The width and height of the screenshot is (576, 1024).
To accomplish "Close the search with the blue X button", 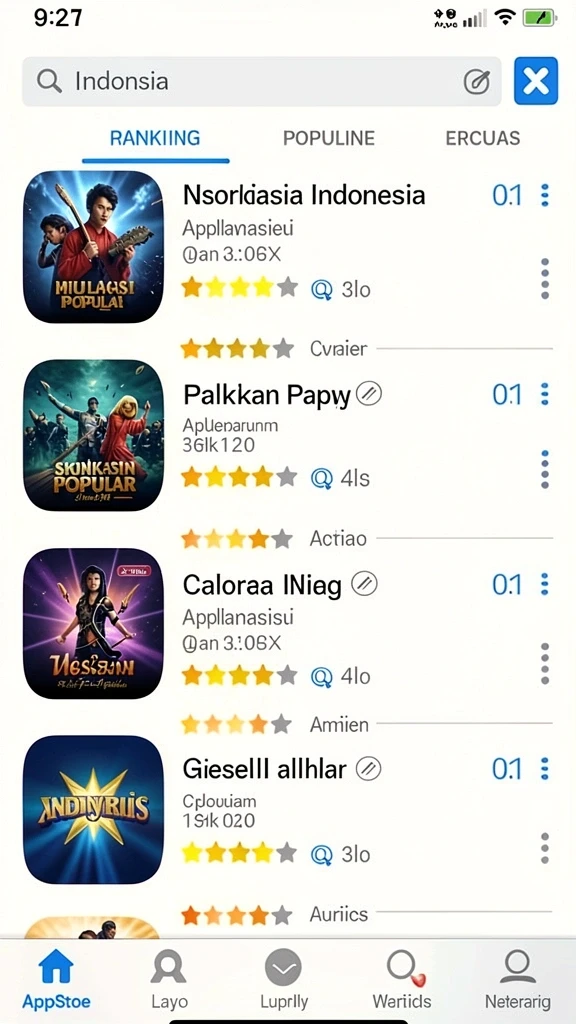I will point(536,81).
